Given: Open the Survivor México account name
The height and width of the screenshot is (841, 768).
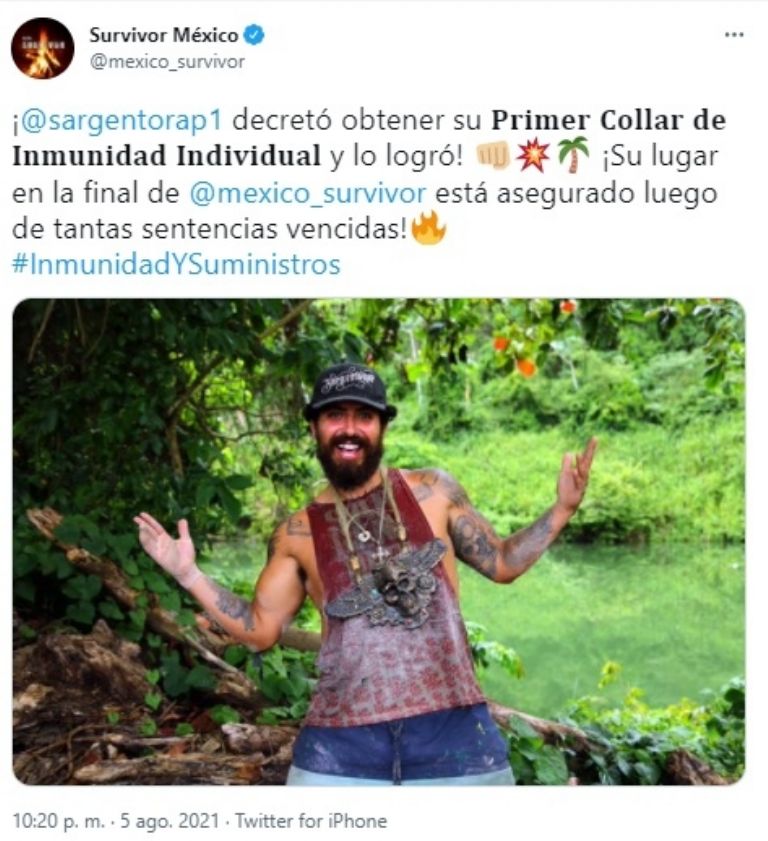Looking at the screenshot, I should click(x=164, y=35).
